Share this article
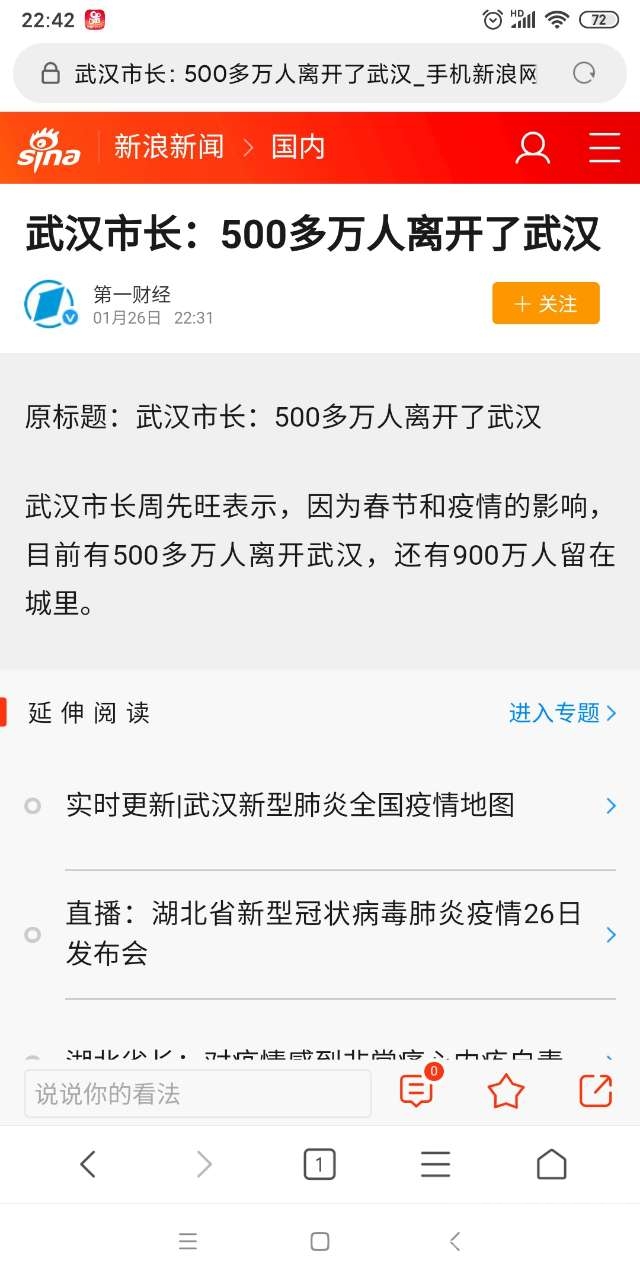 (x=596, y=1091)
